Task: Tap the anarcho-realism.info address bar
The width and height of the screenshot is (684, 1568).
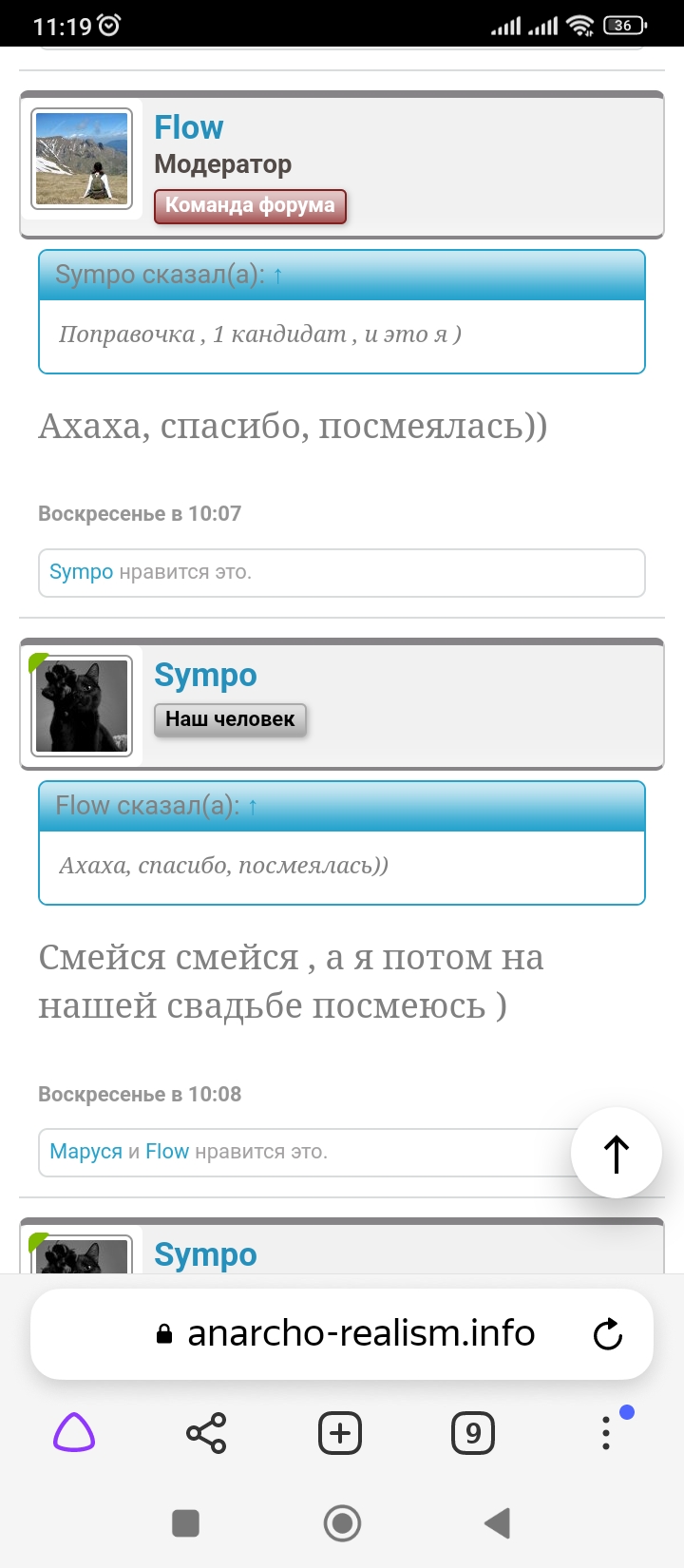Action: (x=342, y=1333)
